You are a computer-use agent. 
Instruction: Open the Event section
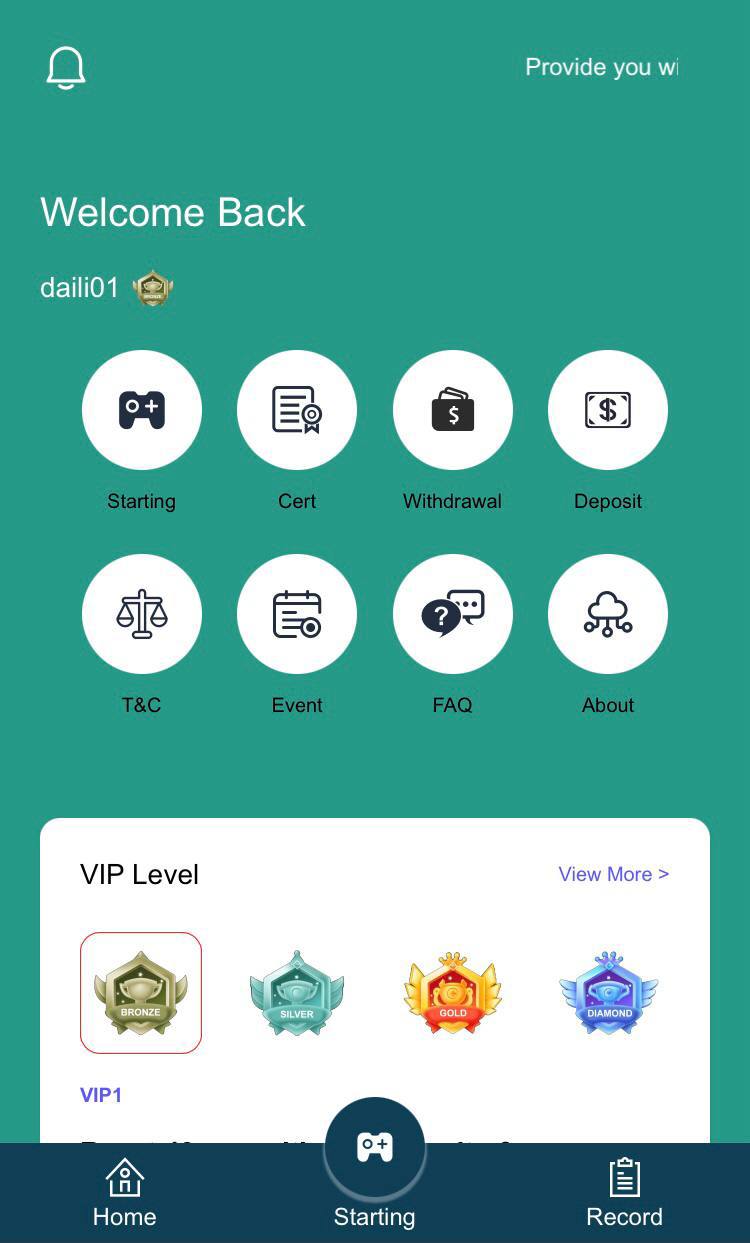(x=297, y=614)
